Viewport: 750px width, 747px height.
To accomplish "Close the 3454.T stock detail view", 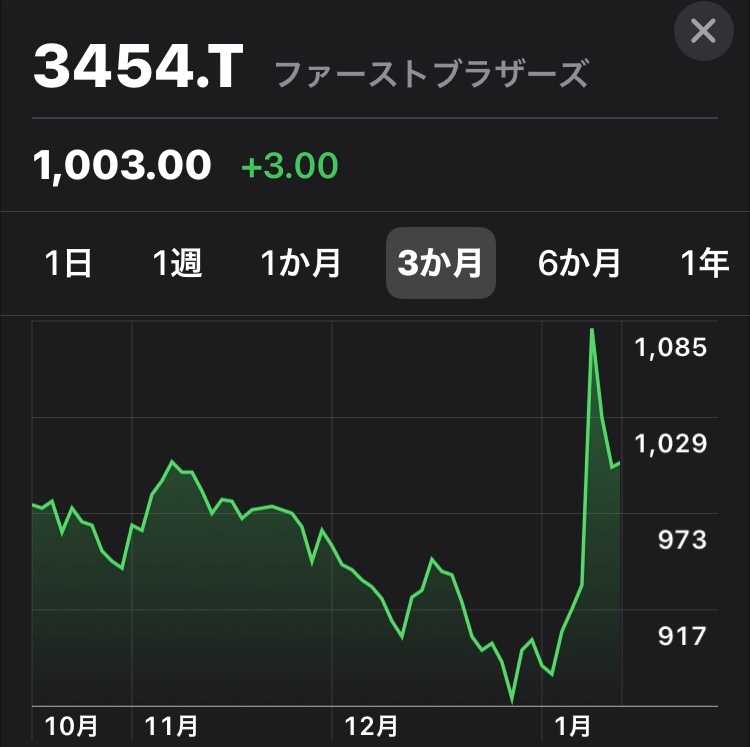I will pyautogui.click(x=703, y=32).
